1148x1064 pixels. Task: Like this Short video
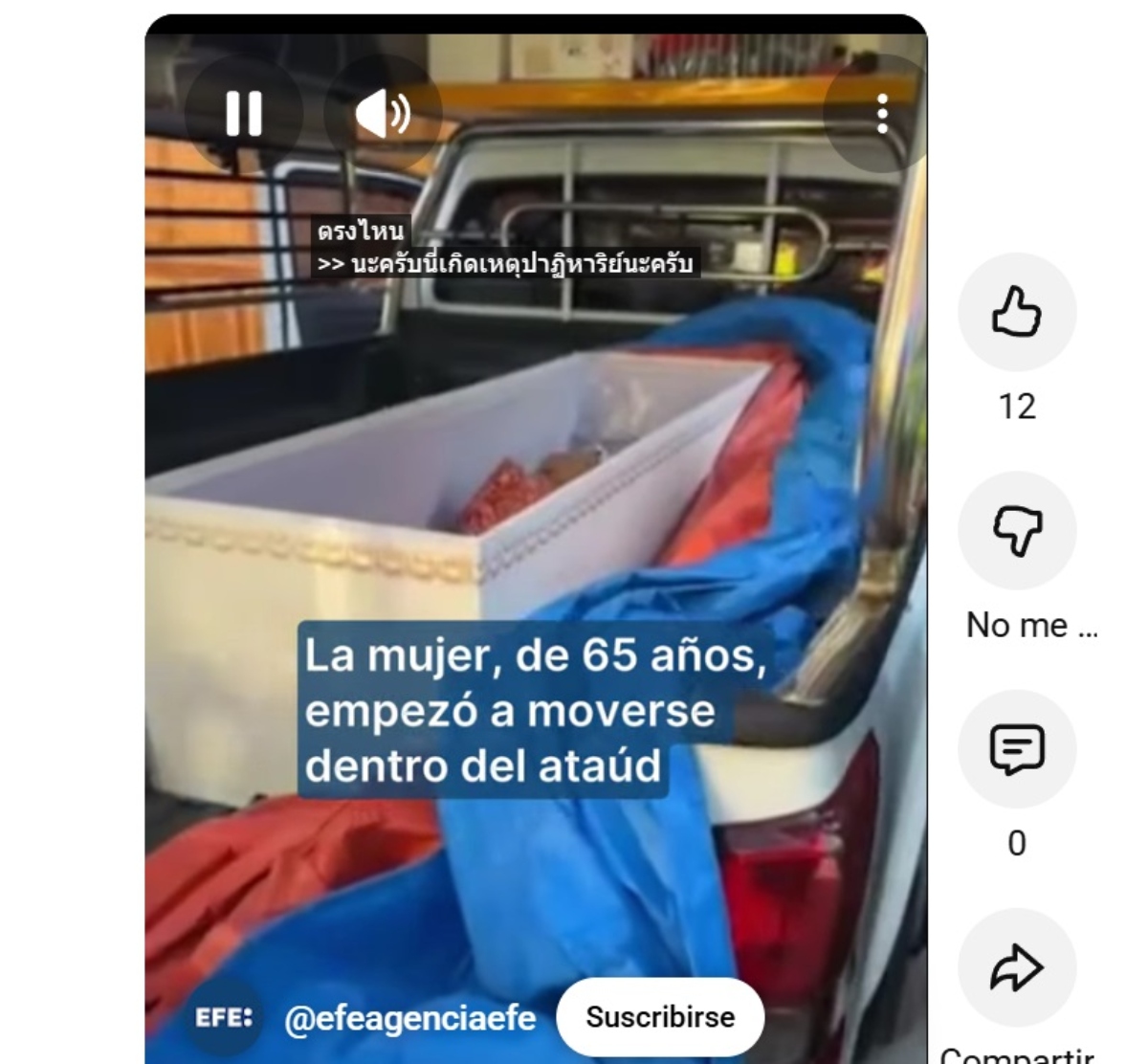(x=1016, y=312)
